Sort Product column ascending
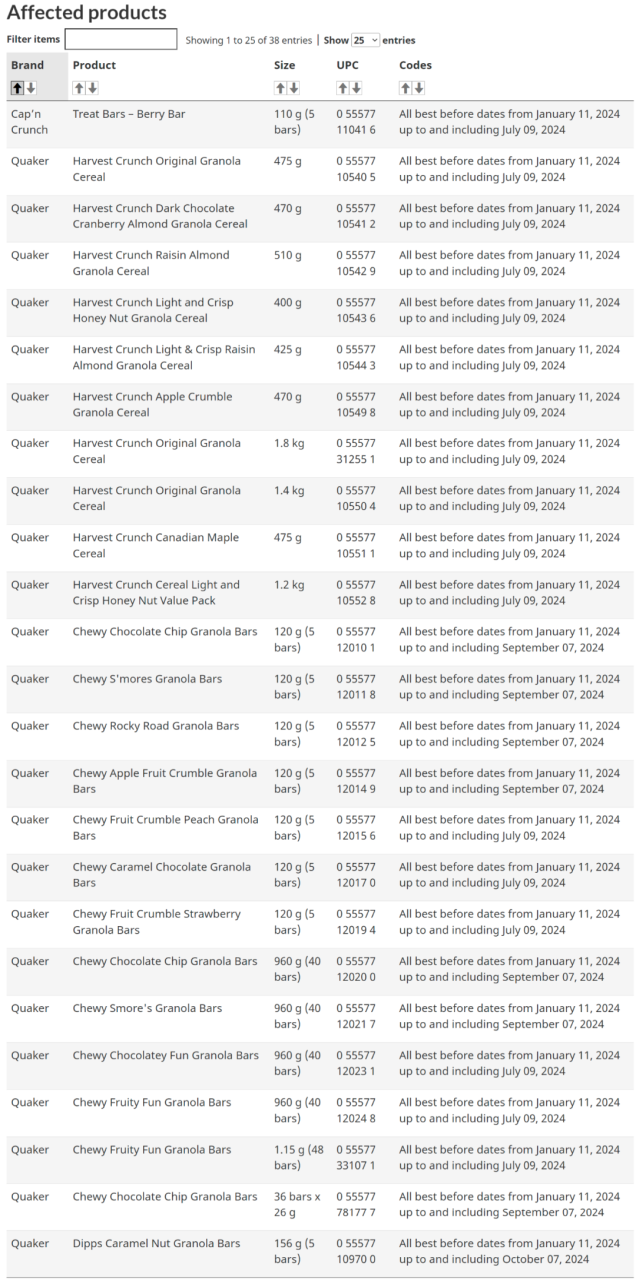Image resolution: width=636 pixels, height=1280 pixels. (x=79, y=88)
